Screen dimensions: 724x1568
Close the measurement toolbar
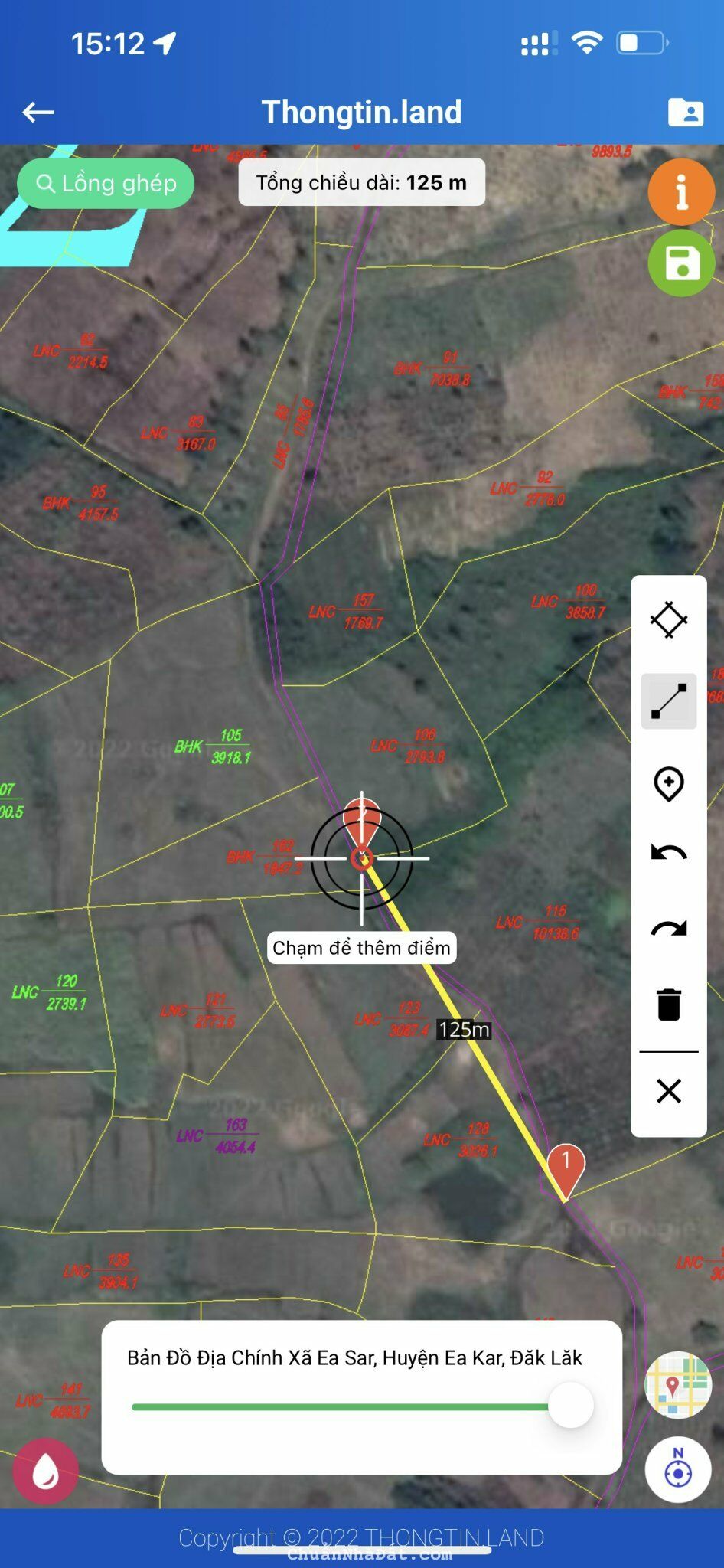coord(668,1091)
